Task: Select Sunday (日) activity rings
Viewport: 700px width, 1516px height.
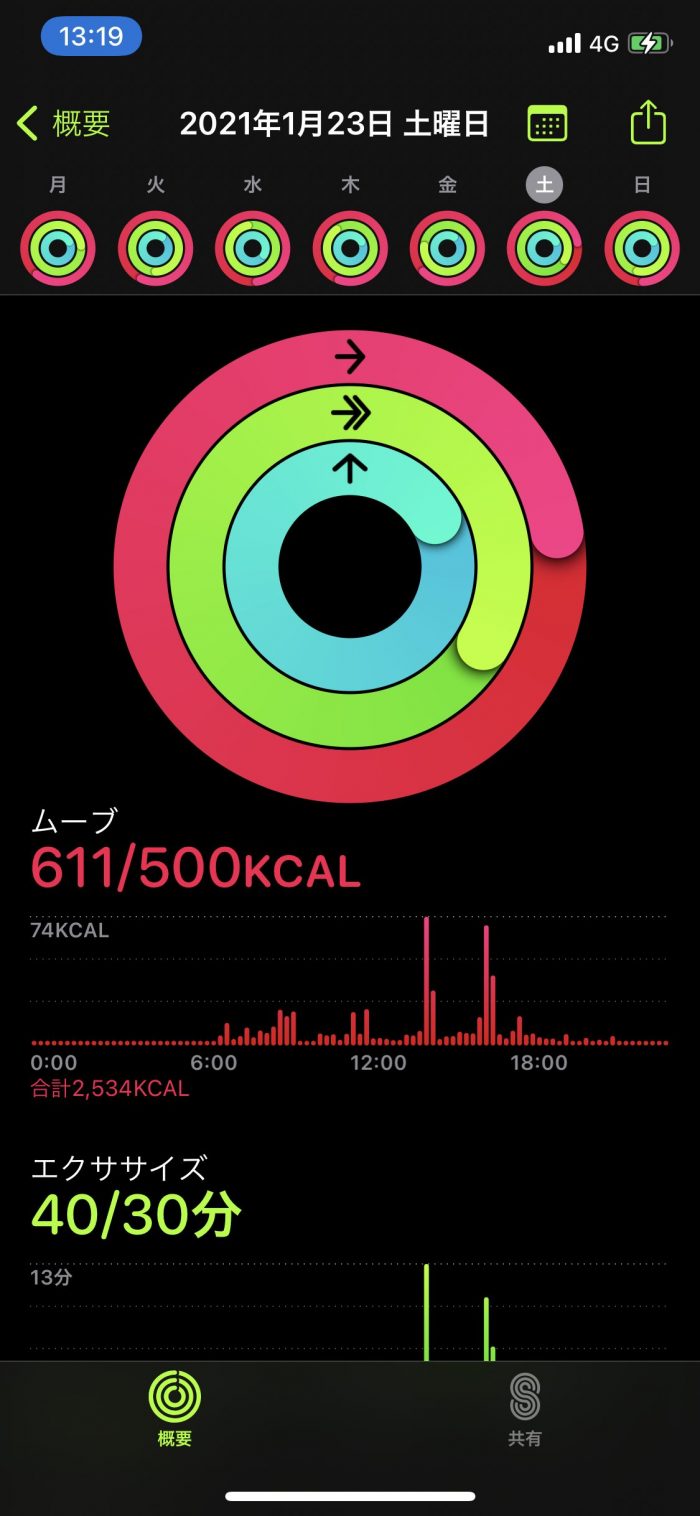Action: (x=642, y=248)
